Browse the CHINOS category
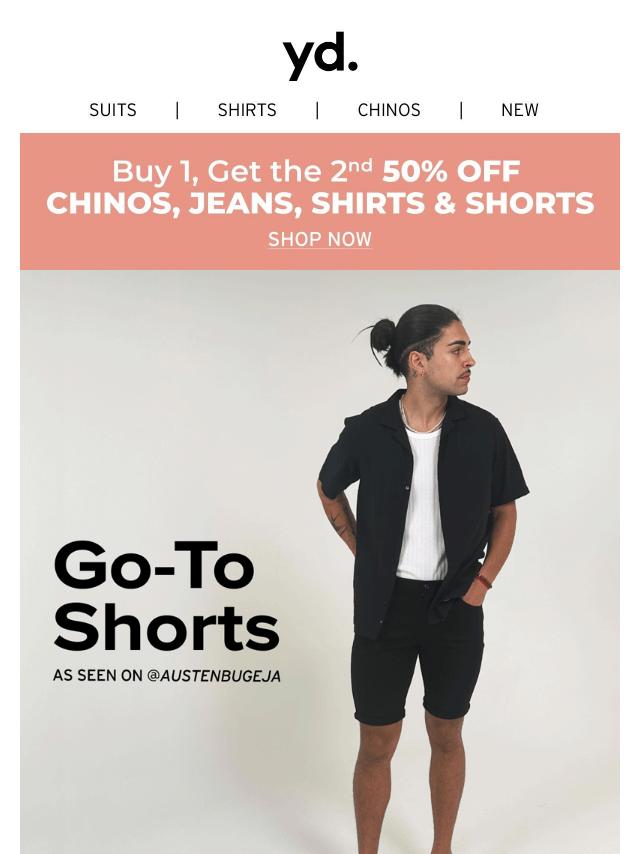Image resolution: width=640 pixels, height=854 pixels. [389, 110]
